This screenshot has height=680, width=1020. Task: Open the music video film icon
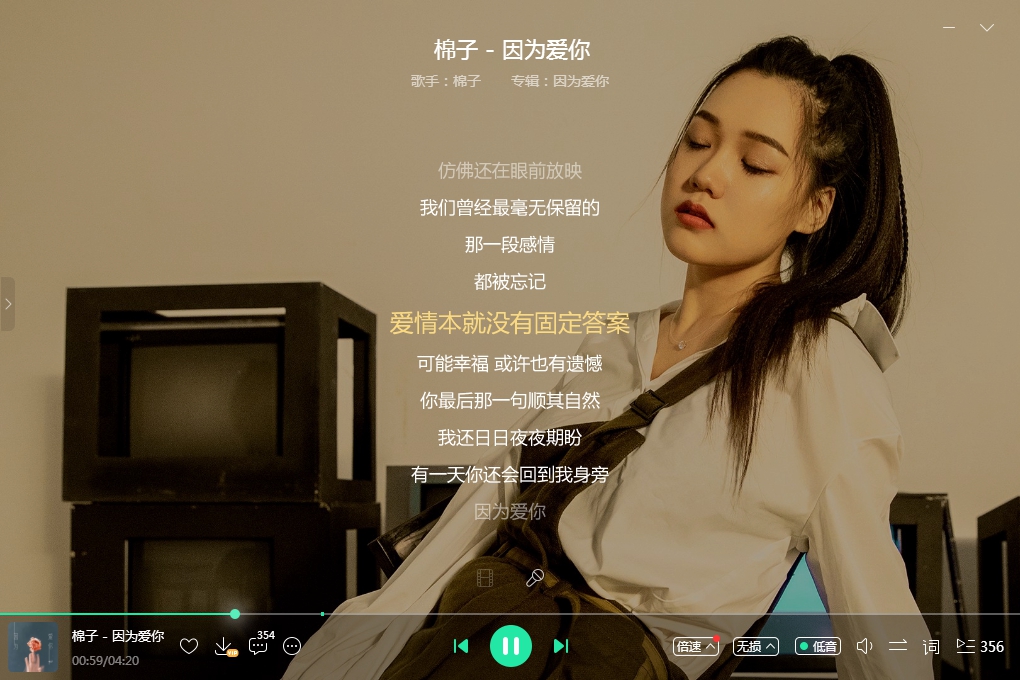[x=485, y=577]
